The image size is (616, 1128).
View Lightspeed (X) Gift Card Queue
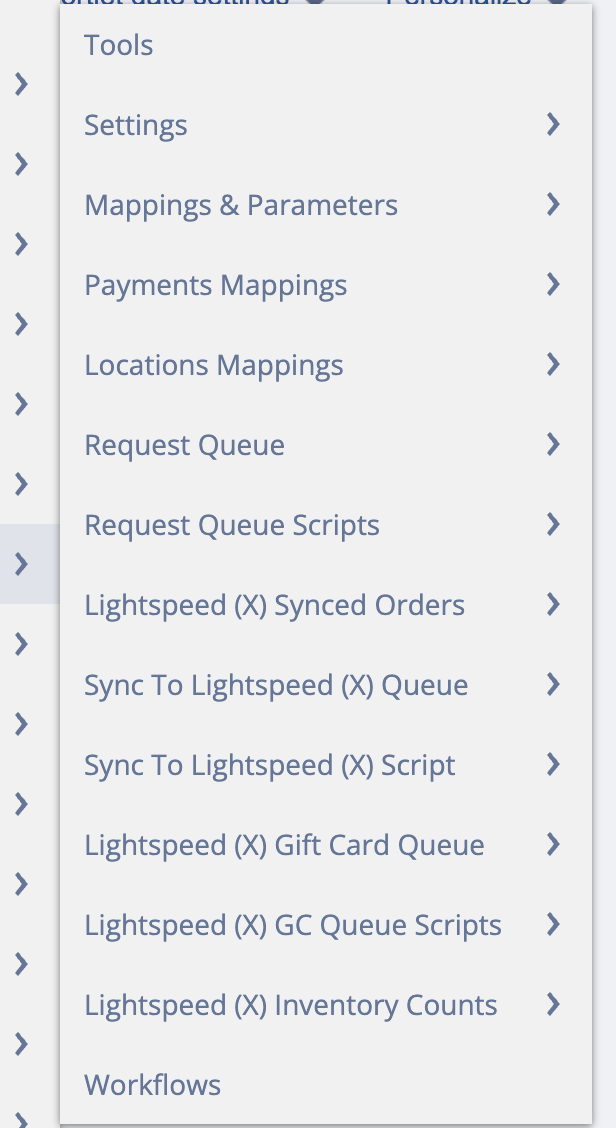(x=285, y=845)
